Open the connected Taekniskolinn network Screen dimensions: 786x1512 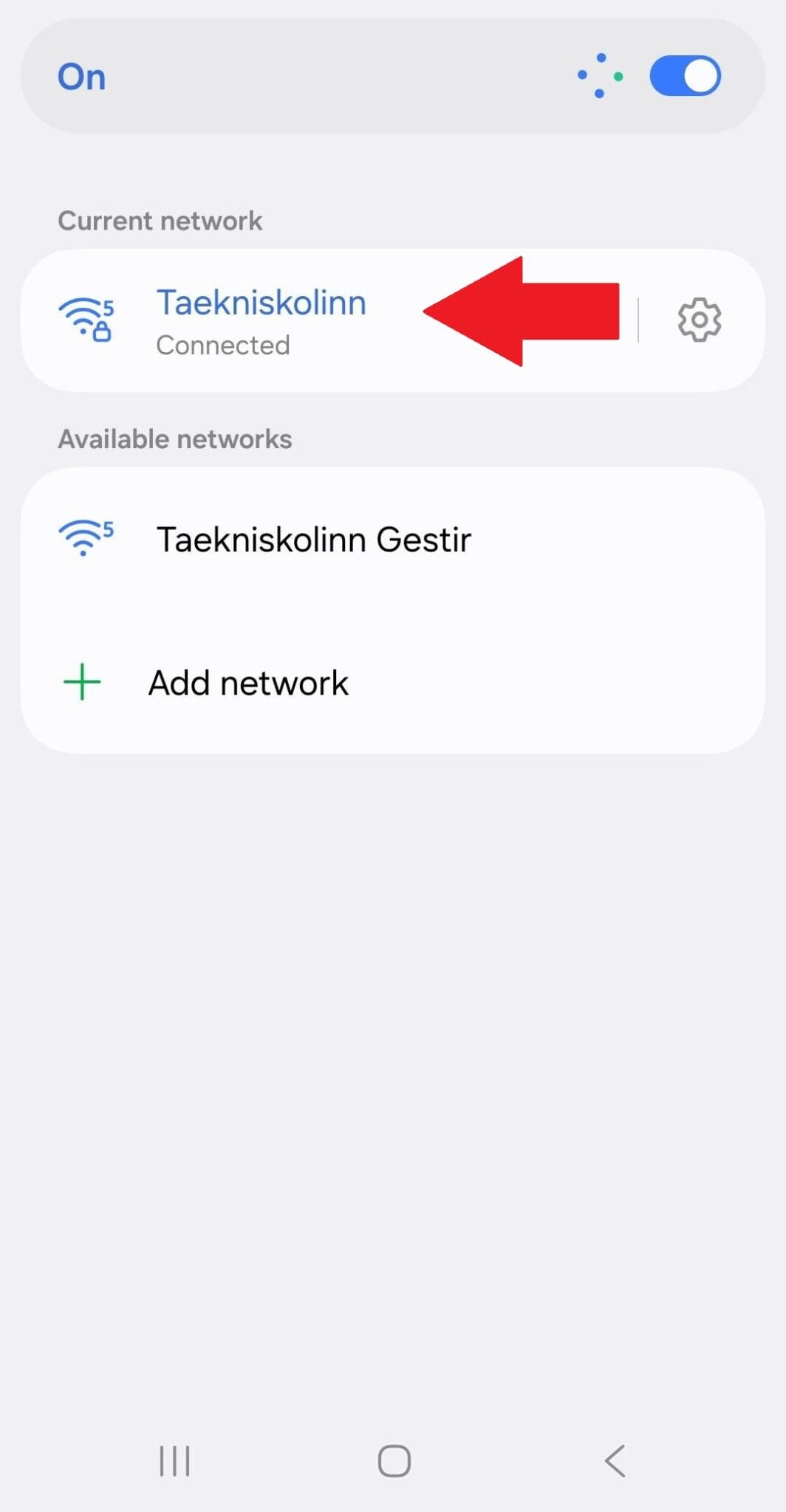coord(261,321)
